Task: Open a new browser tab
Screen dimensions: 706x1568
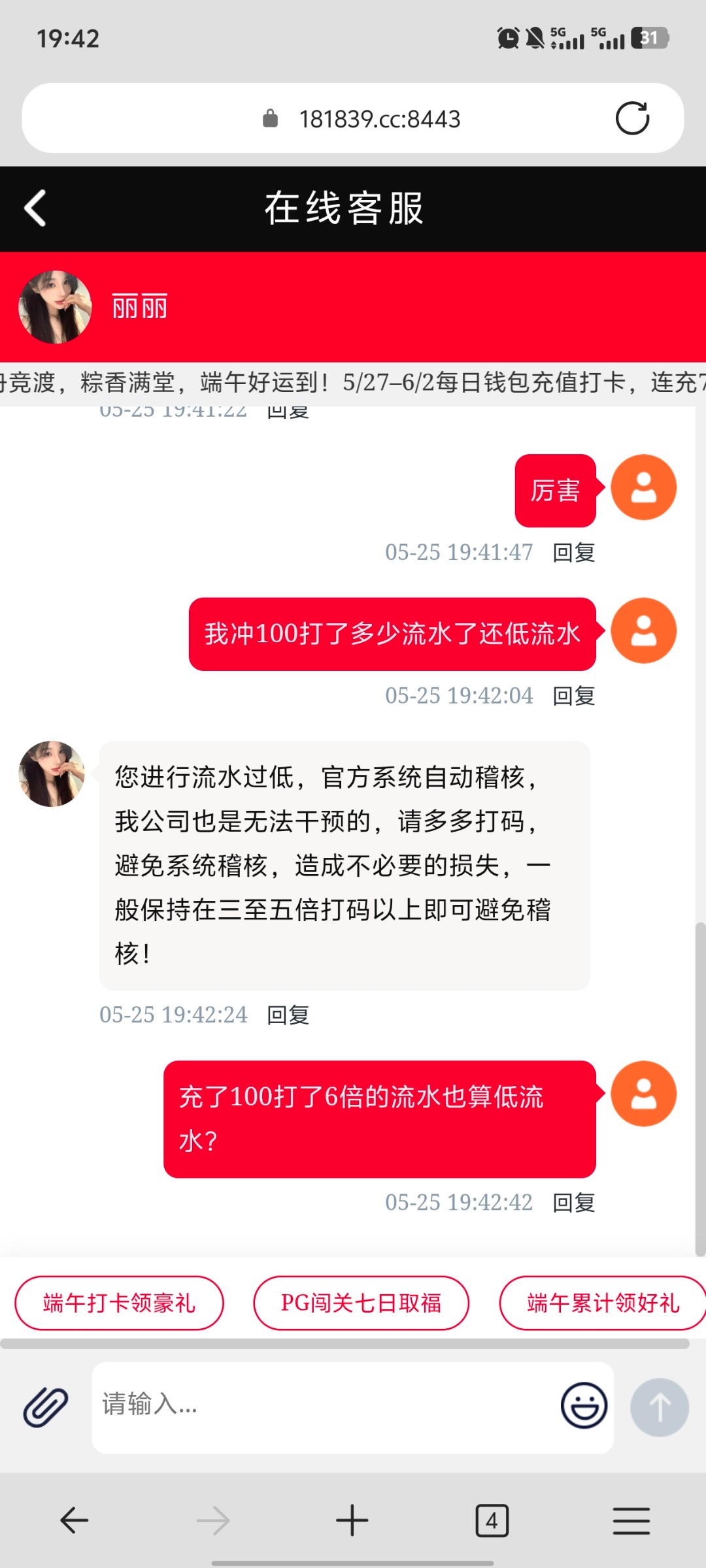Action: point(352,1520)
